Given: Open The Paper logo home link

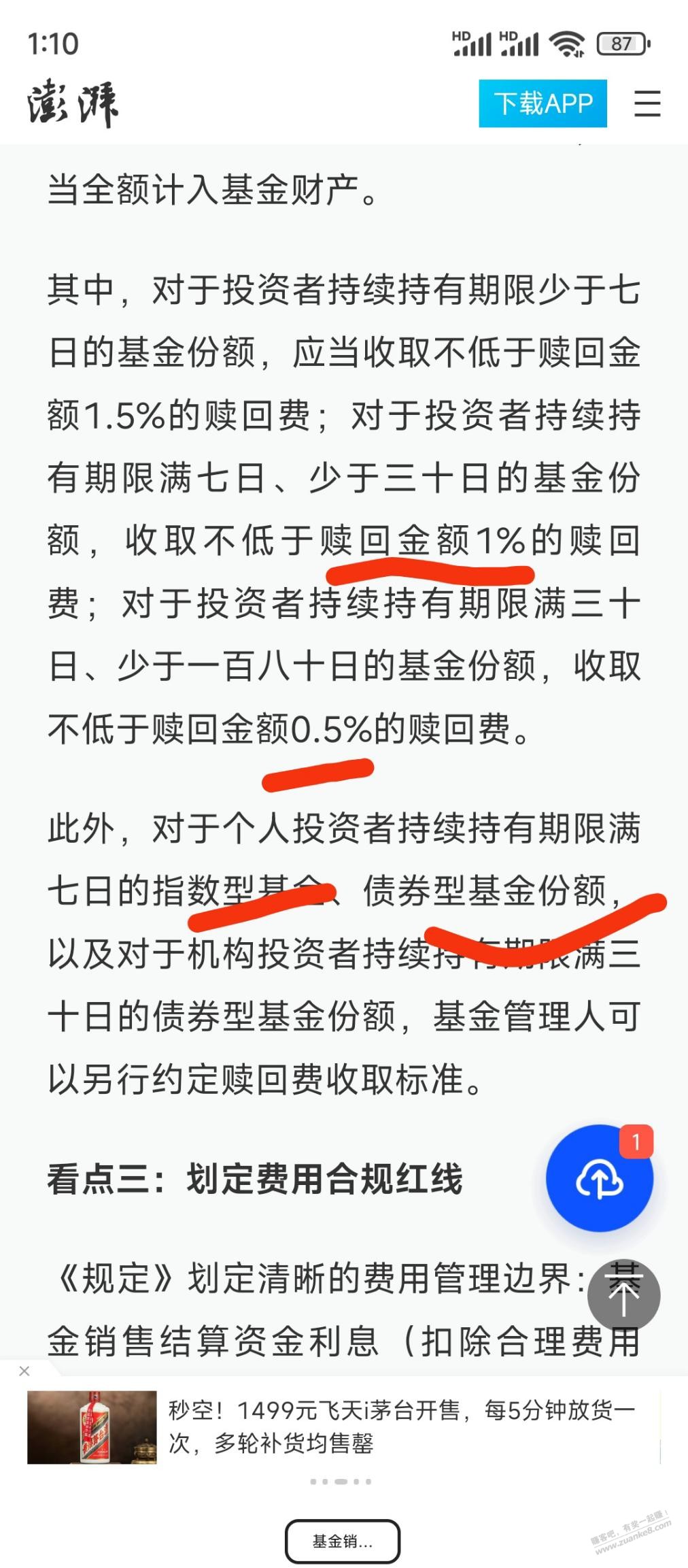Looking at the screenshot, I should (x=73, y=104).
